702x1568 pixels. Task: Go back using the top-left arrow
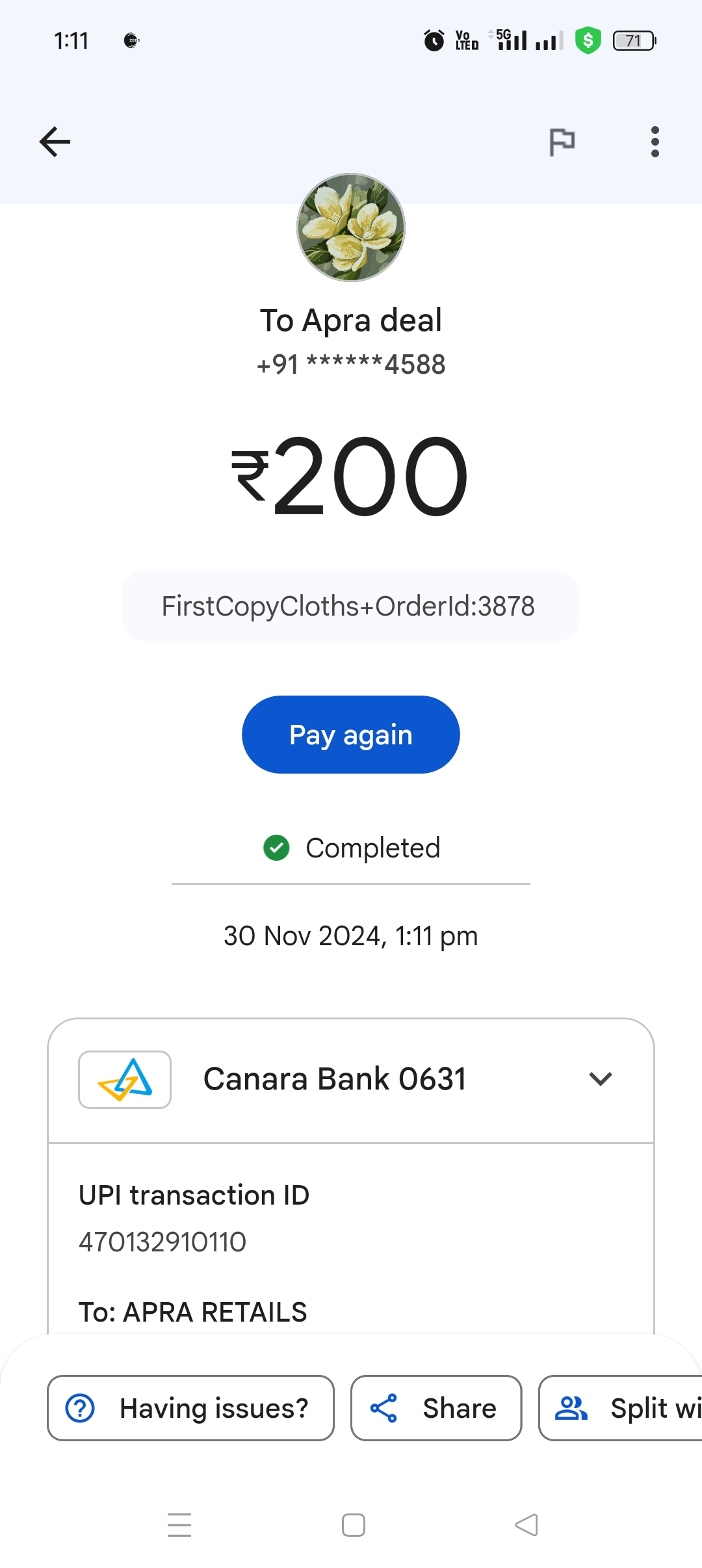coord(55,142)
